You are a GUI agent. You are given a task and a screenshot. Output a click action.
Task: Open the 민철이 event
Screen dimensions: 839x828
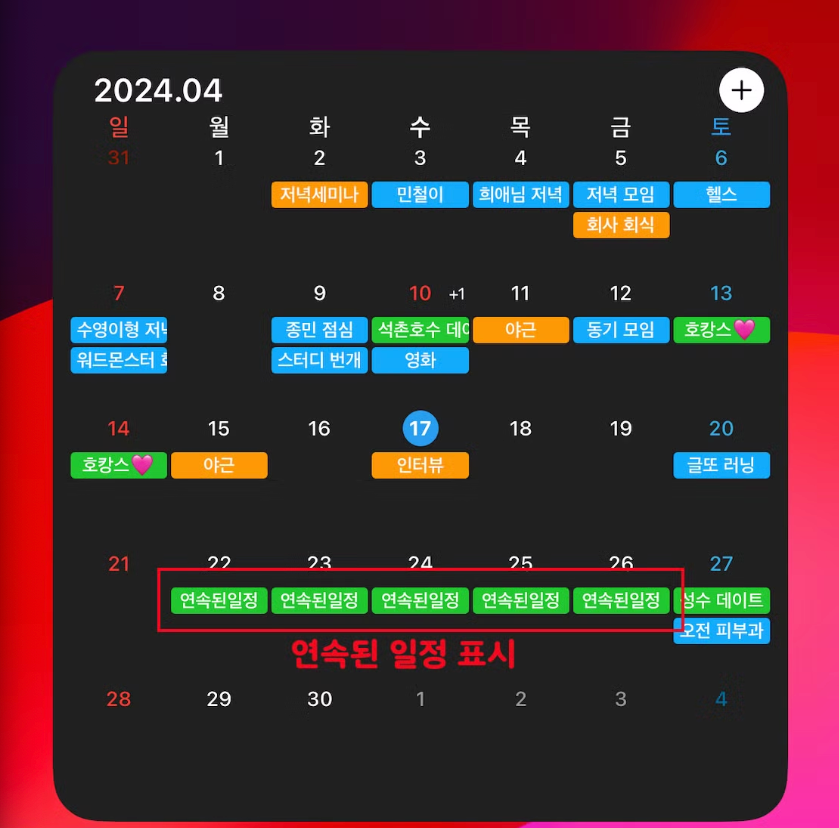click(x=420, y=194)
